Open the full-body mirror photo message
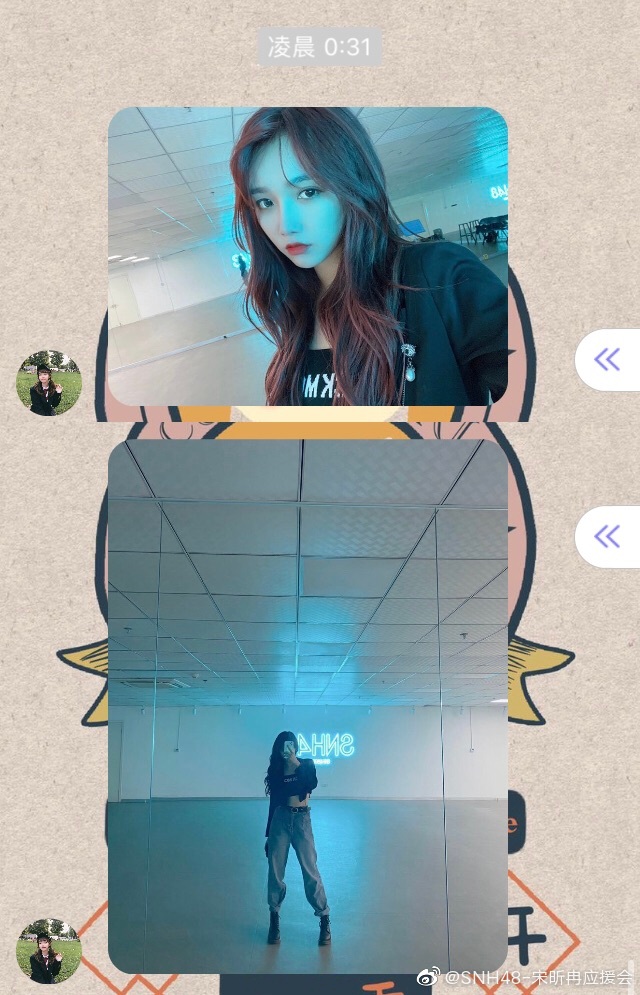Viewport: 640px width, 995px height. pos(308,706)
